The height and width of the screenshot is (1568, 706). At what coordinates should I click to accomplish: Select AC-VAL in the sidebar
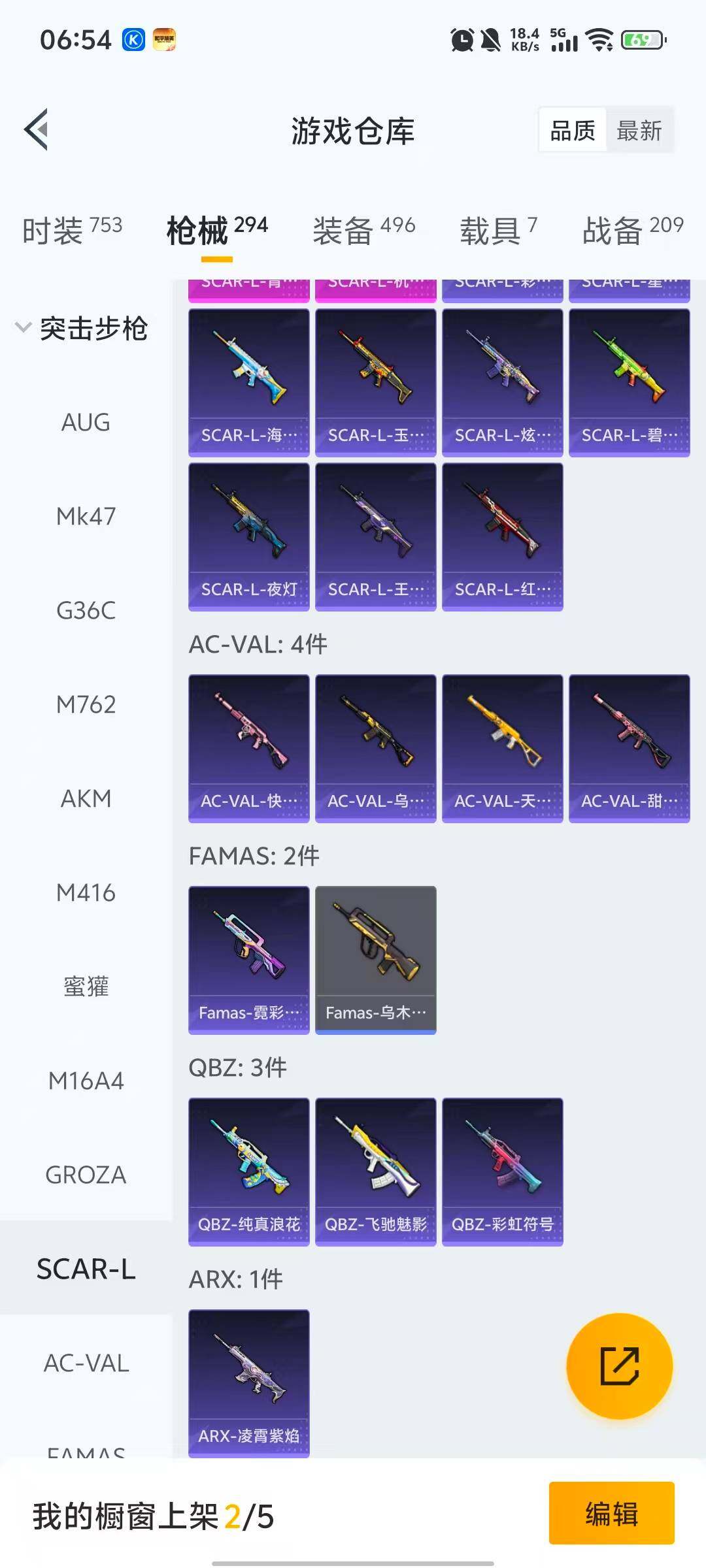click(x=86, y=1363)
